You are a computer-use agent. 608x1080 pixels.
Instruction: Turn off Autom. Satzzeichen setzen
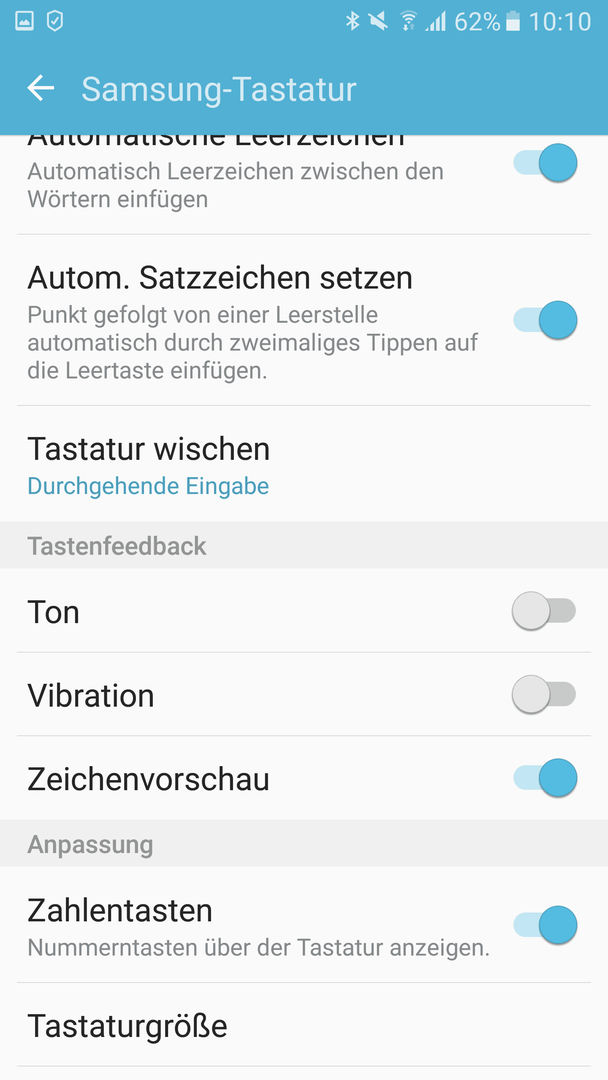545,320
